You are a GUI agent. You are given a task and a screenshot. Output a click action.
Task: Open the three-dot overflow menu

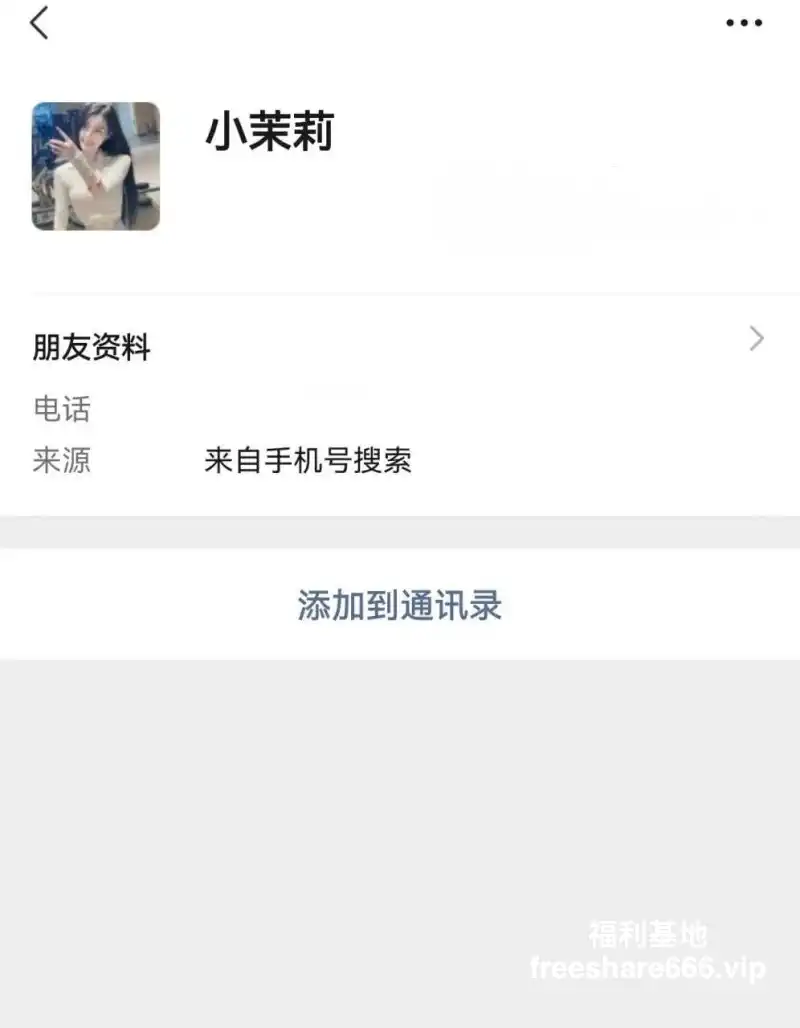coord(744,23)
